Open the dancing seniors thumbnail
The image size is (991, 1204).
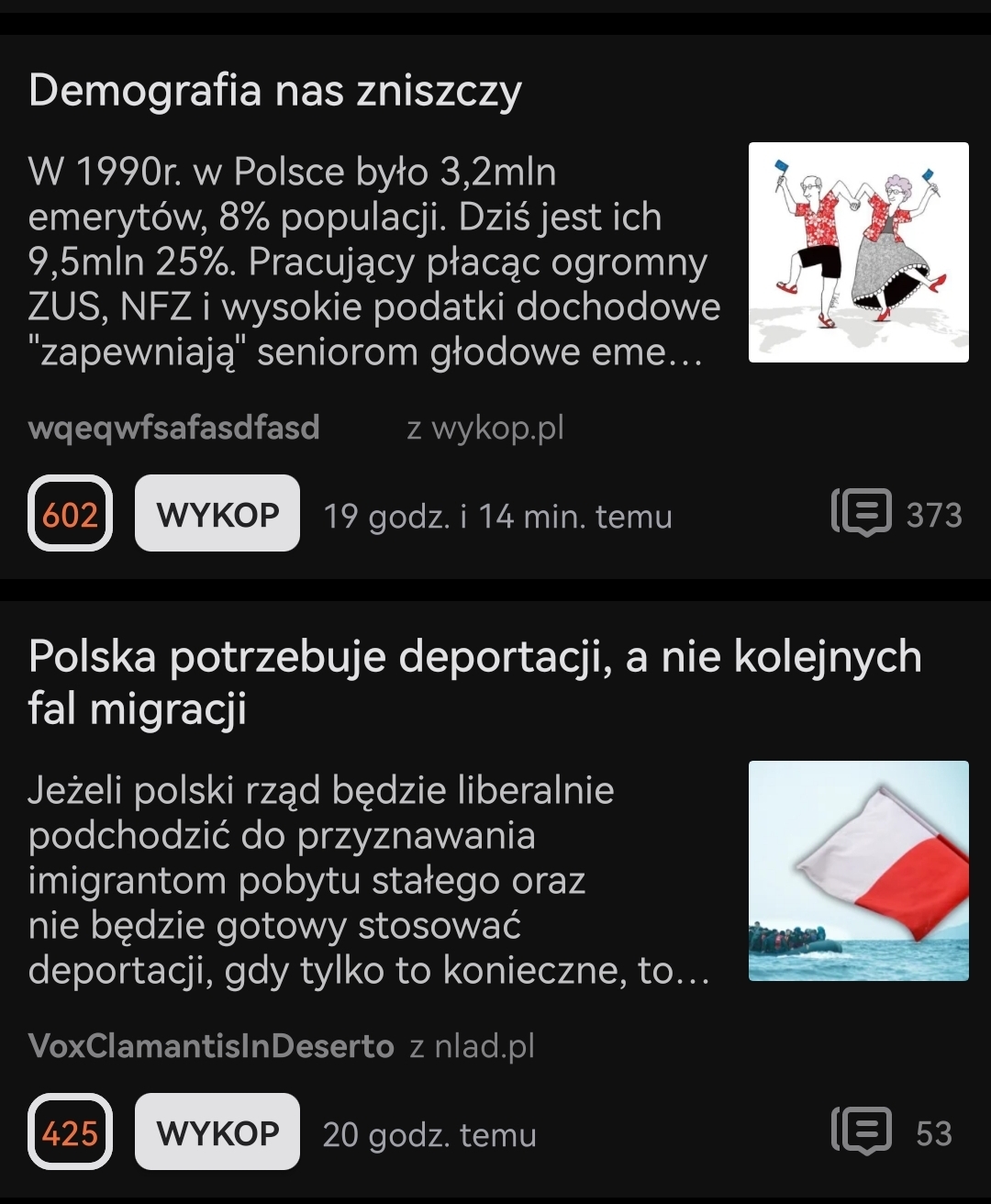click(x=858, y=252)
